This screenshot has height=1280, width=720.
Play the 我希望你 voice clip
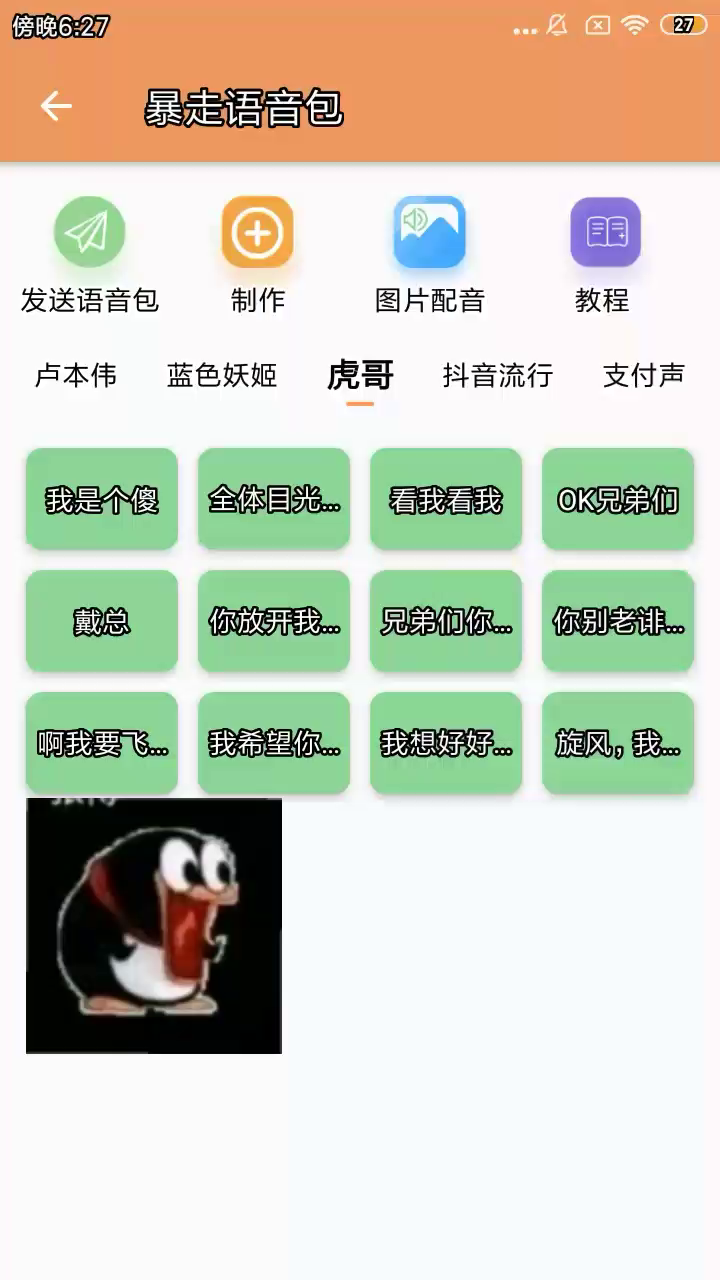point(274,743)
